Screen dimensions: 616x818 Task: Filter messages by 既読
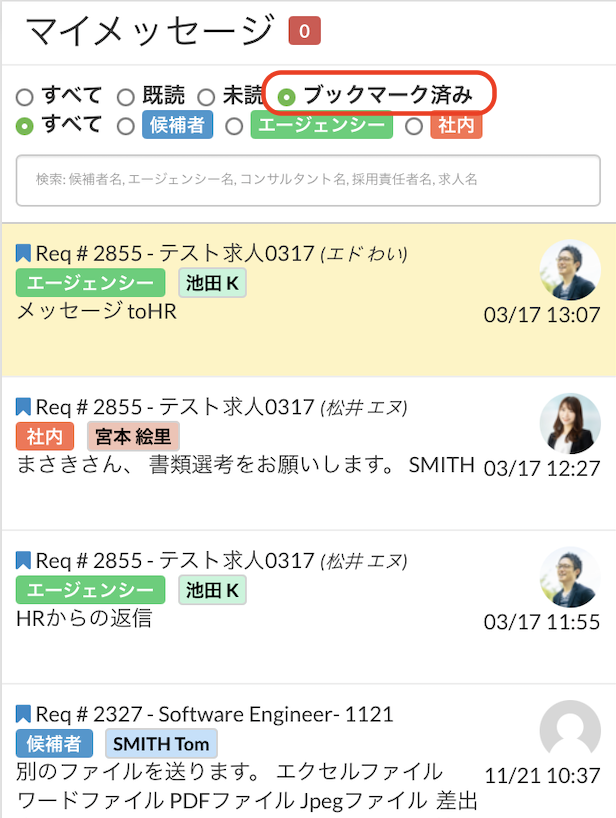point(126,98)
